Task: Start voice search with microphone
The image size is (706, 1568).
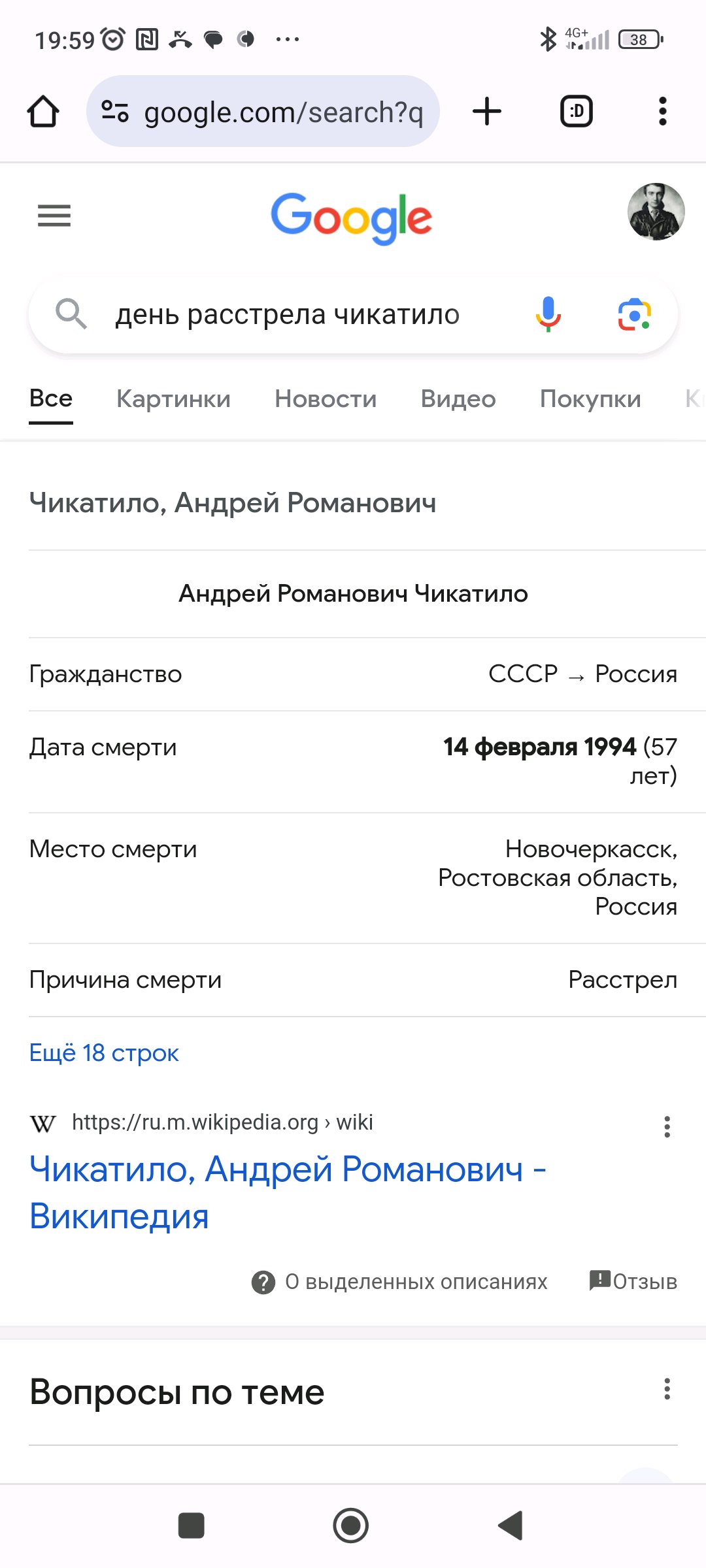Action: coord(548,314)
